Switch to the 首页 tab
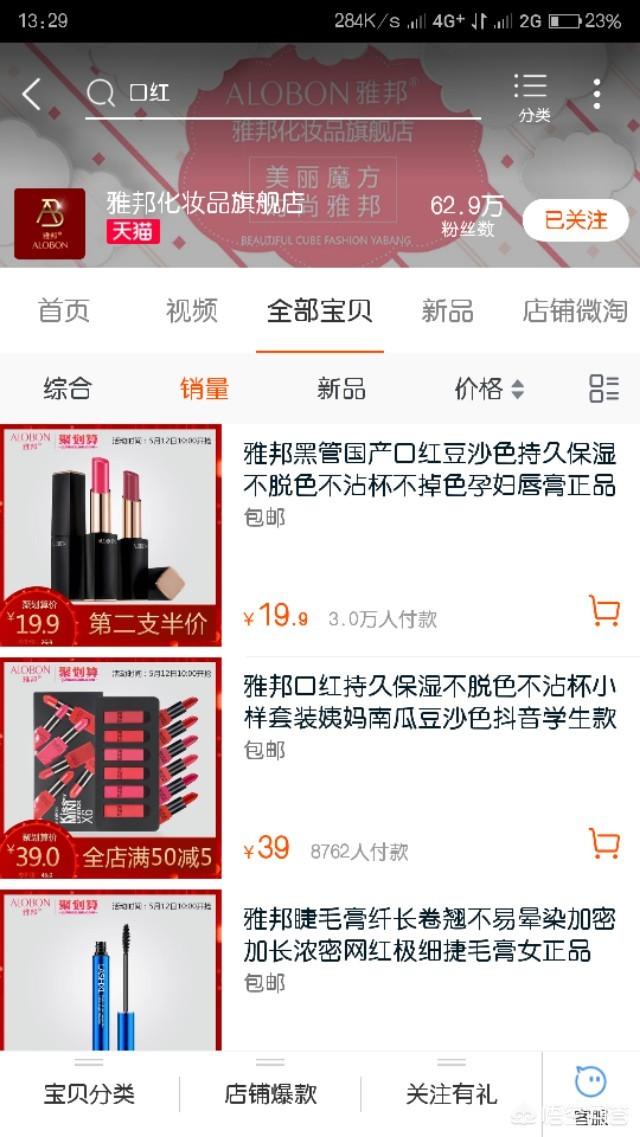The width and height of the screenshot is (640, 1137). (64, 310)
